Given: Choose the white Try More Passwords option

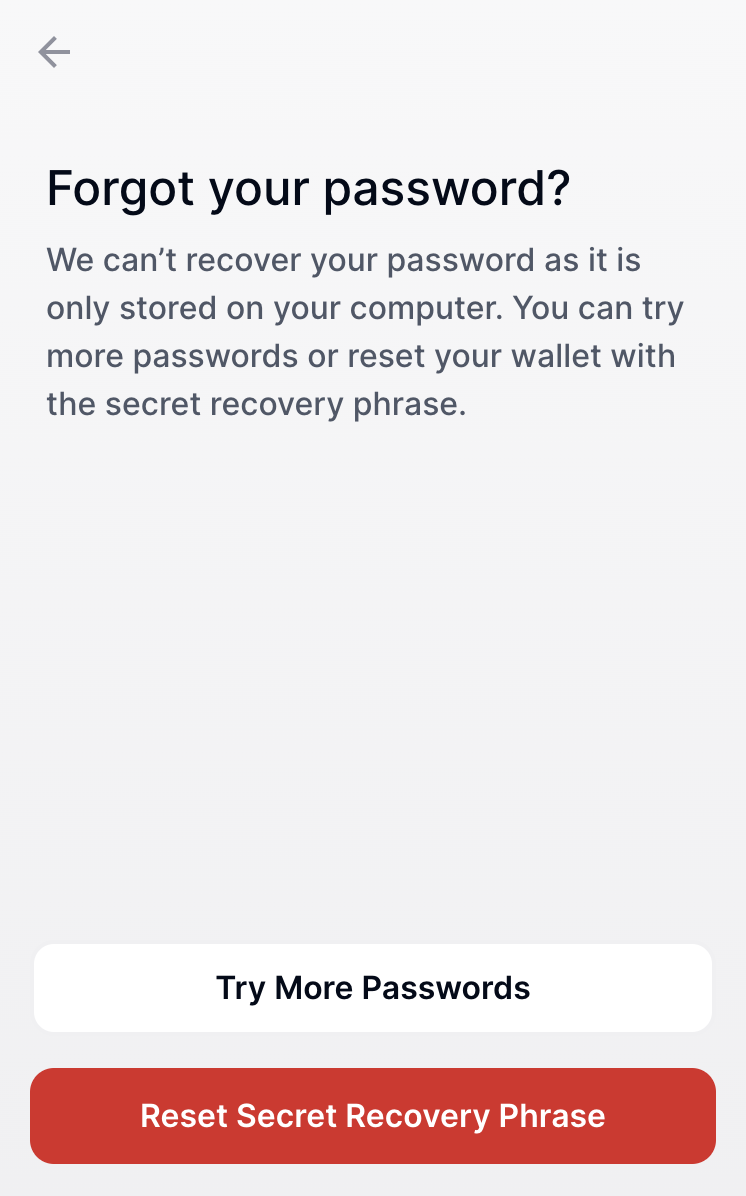Looking at the screenshot, I should click(373, 987).
